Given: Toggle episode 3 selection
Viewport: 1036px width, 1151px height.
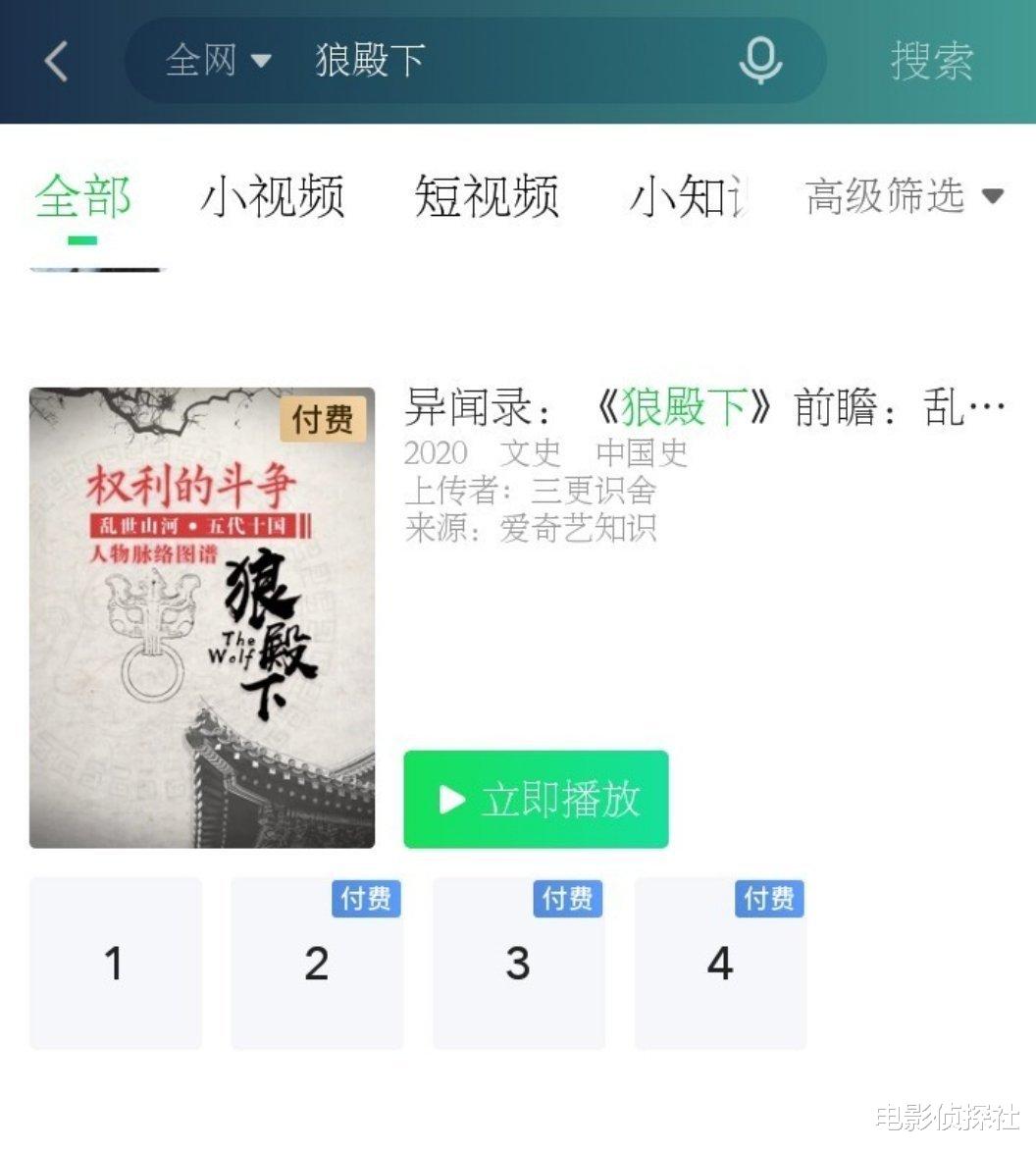Looking at the screenshot, I should 519,963.
